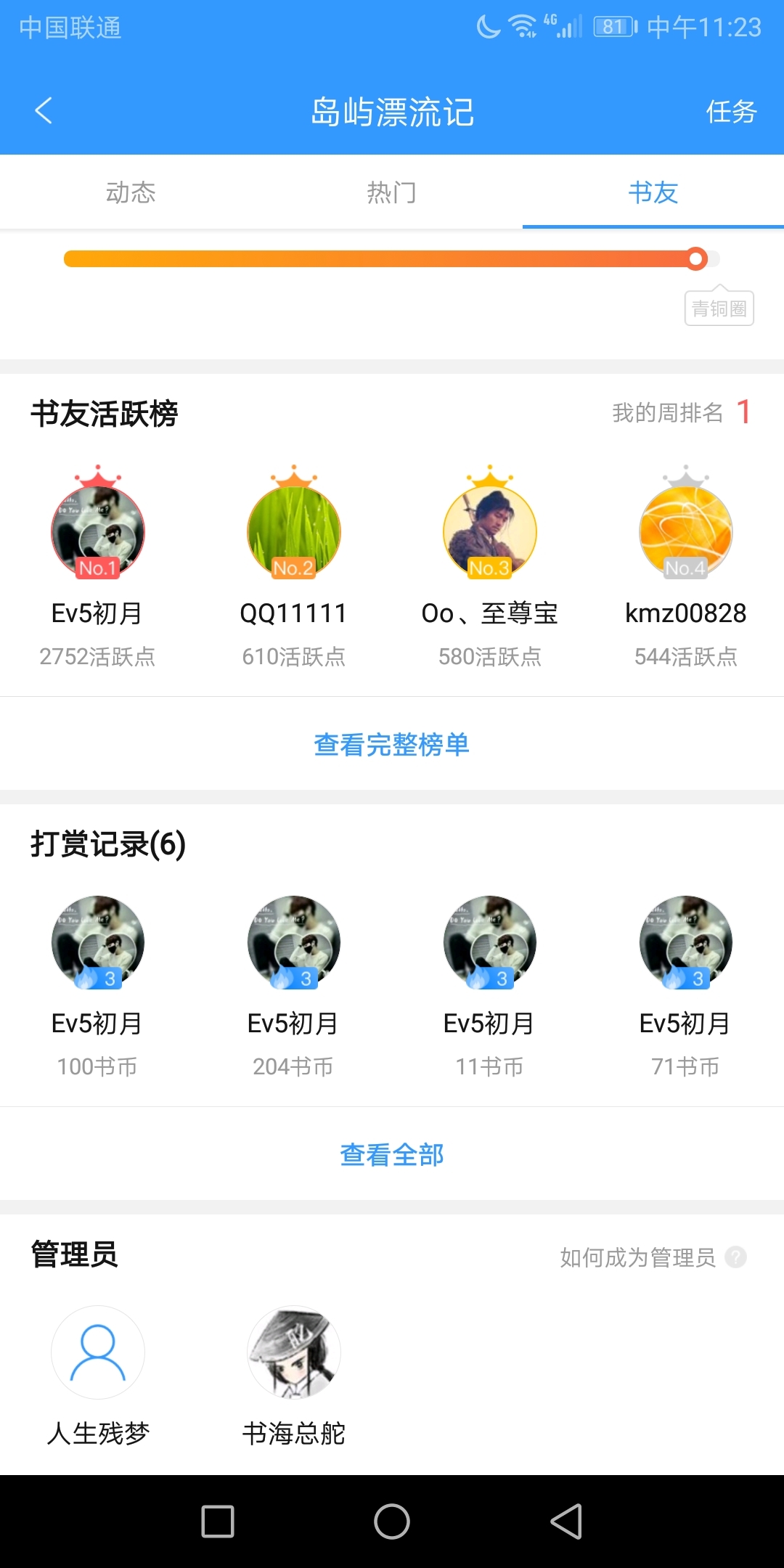Viewport: 784px width, 1568px height.
Task: Open No.1 user Ev5初月 in the ranking
Action: click(98, 532)
